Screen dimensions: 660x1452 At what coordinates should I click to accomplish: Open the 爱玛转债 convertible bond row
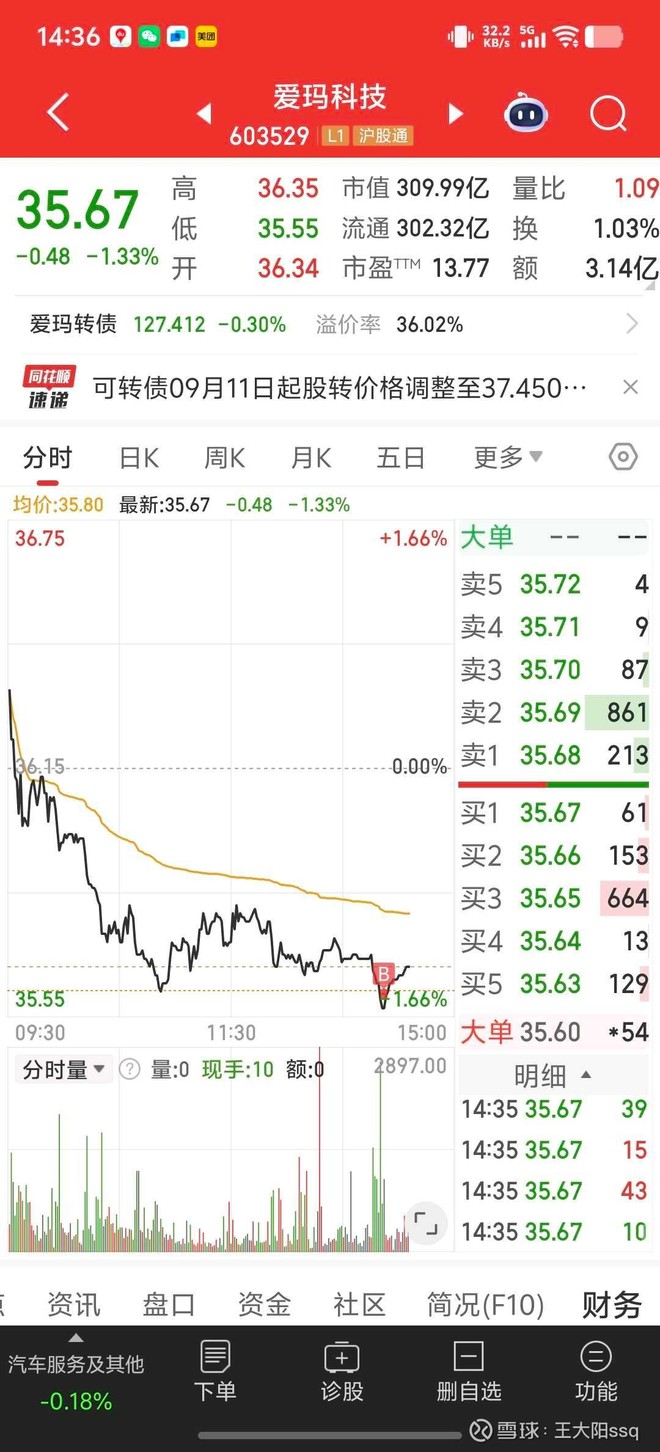pos(330,324)
